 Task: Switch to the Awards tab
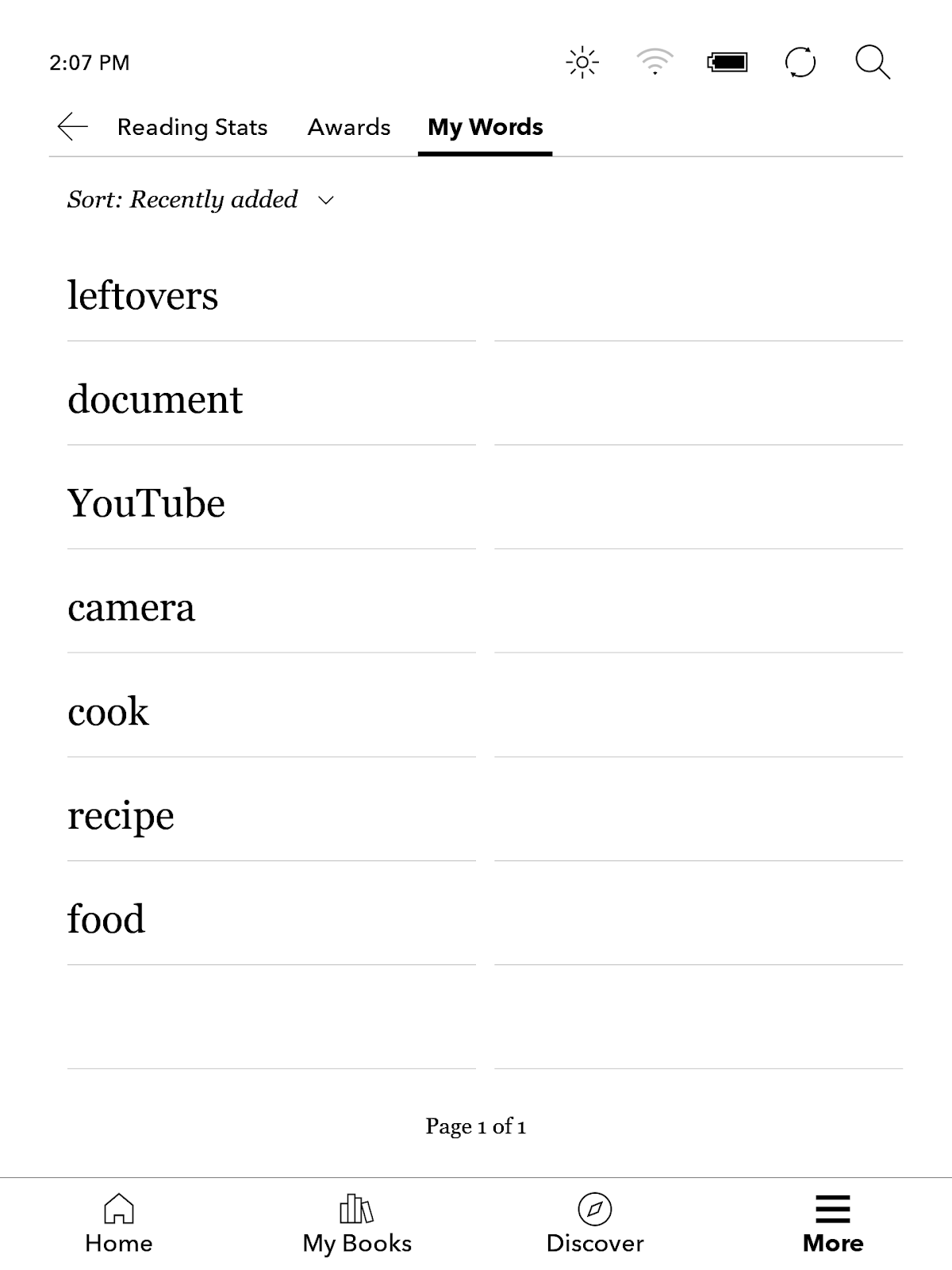click(x=349, y=127)
